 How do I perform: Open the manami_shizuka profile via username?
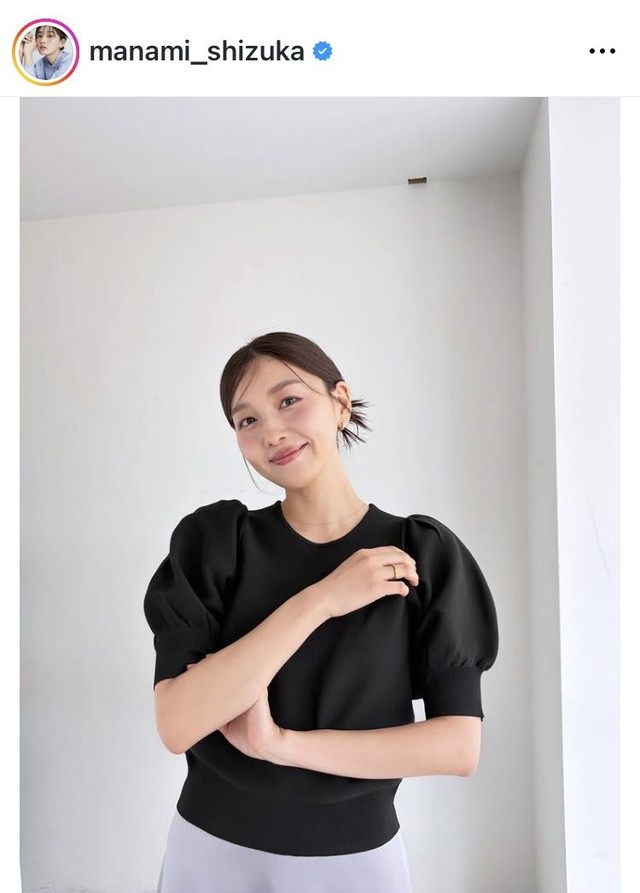196,52
